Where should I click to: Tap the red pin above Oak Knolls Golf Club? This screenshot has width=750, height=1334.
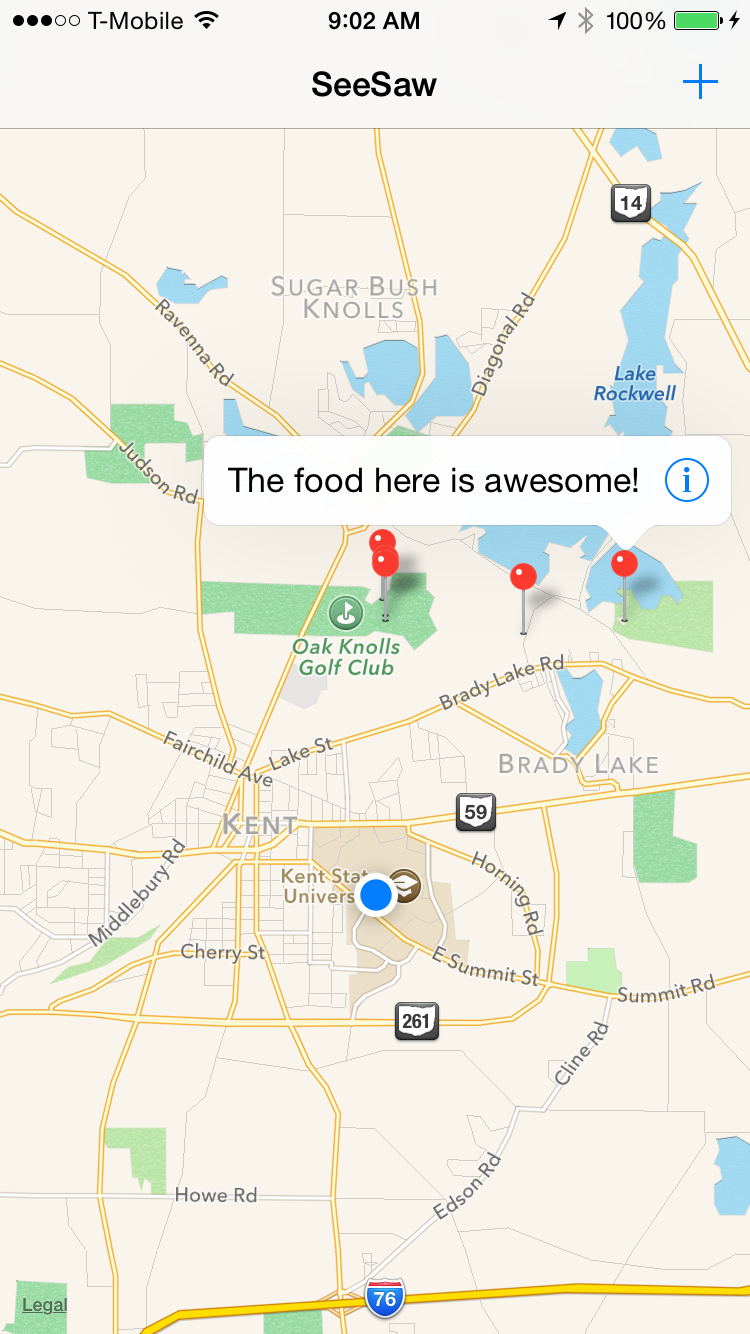pos(386,563)
